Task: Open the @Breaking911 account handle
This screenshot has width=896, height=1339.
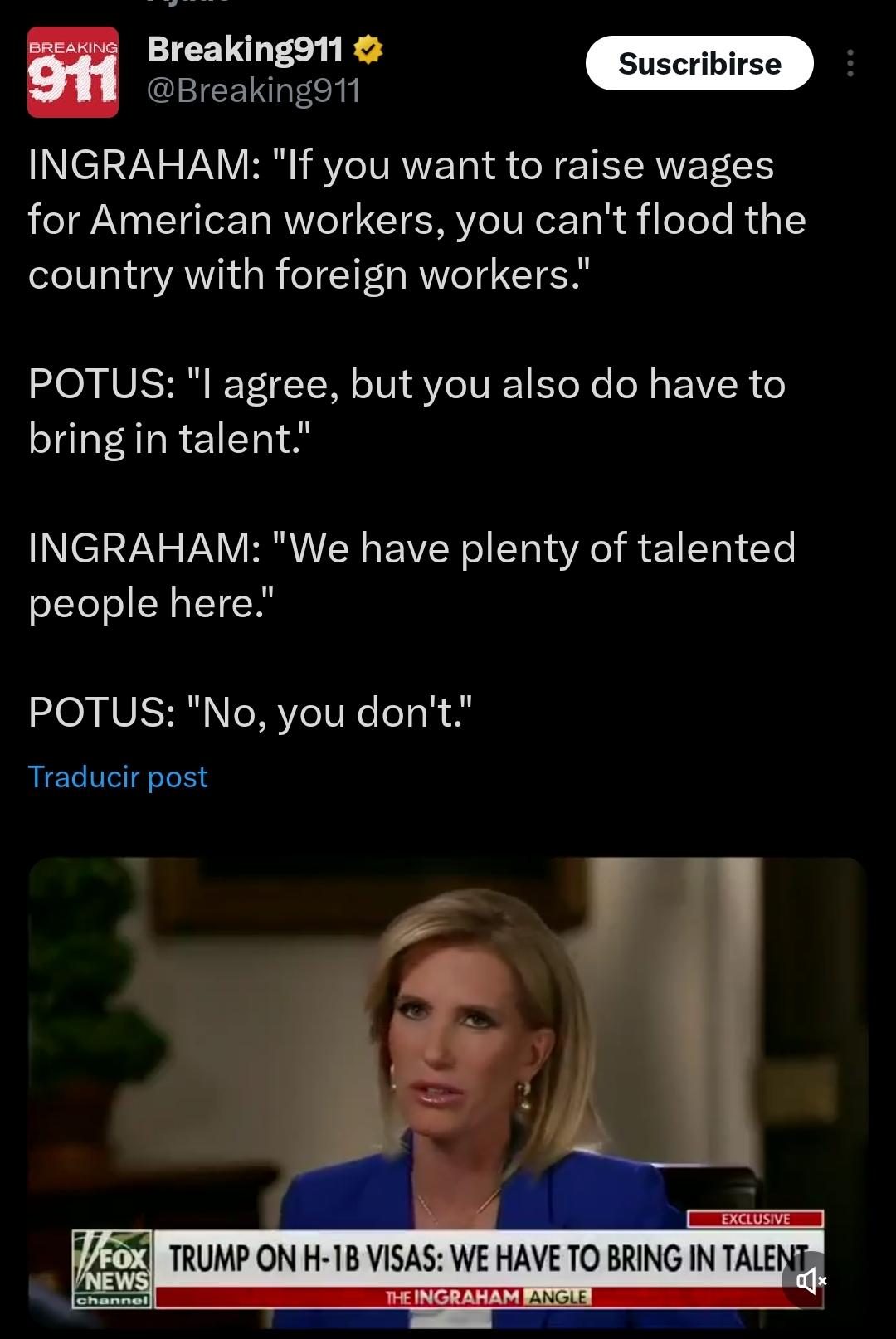Action: pos(254,90)
